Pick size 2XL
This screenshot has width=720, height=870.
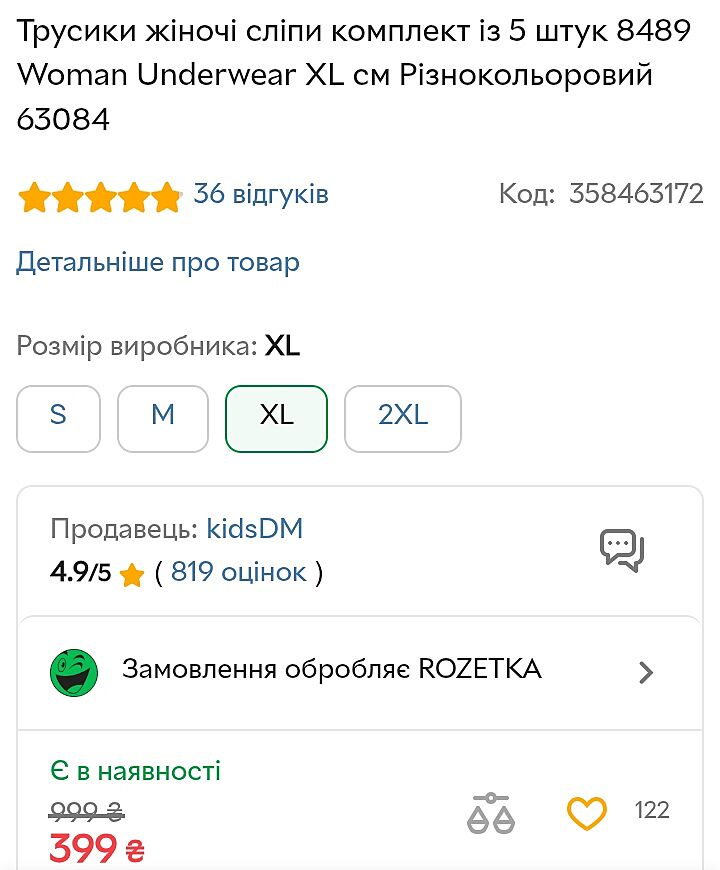point(402,418)
